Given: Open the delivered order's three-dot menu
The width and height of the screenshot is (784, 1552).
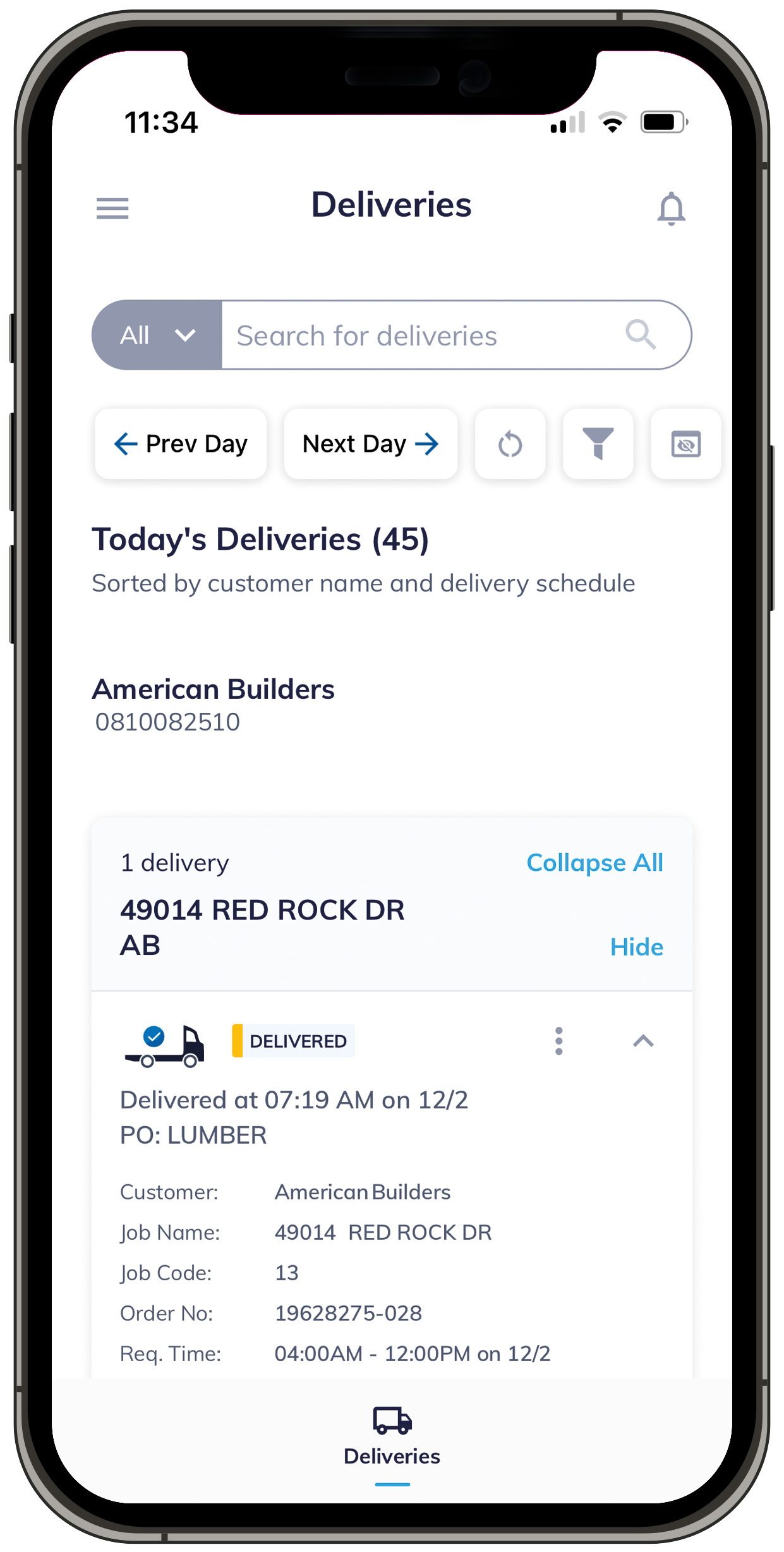Looking at the screenshot, I should click(558, 1041).
